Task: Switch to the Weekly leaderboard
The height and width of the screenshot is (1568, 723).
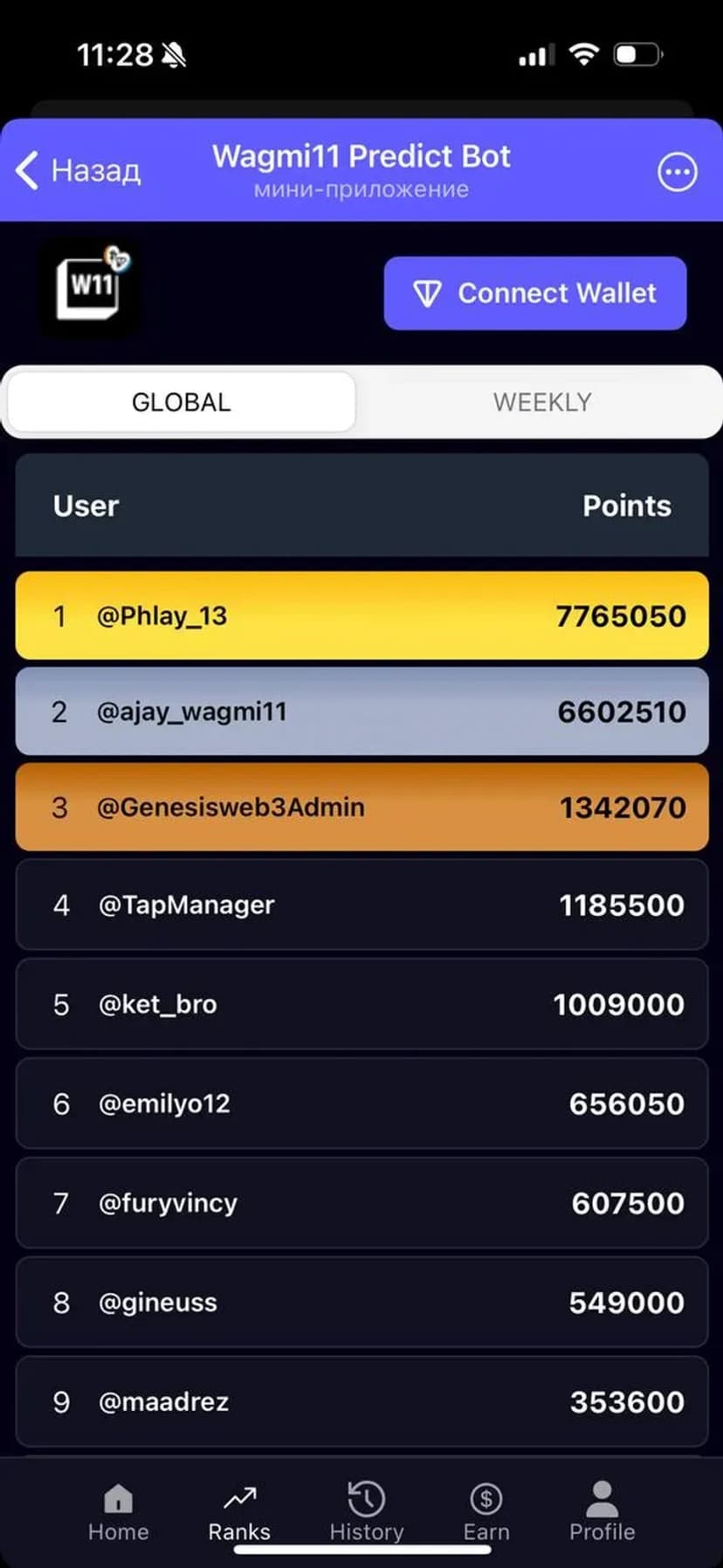Action: point(541,402)
